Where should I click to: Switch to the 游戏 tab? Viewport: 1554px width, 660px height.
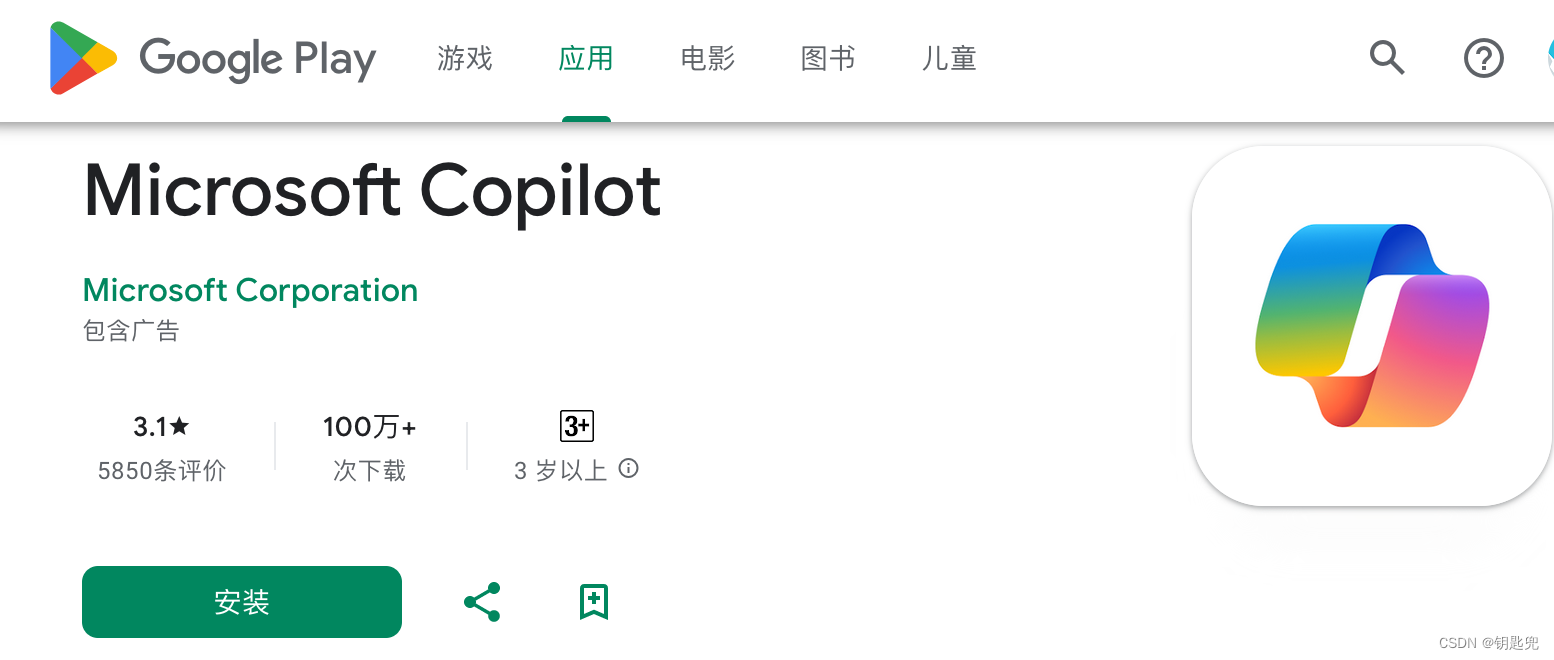465,58
